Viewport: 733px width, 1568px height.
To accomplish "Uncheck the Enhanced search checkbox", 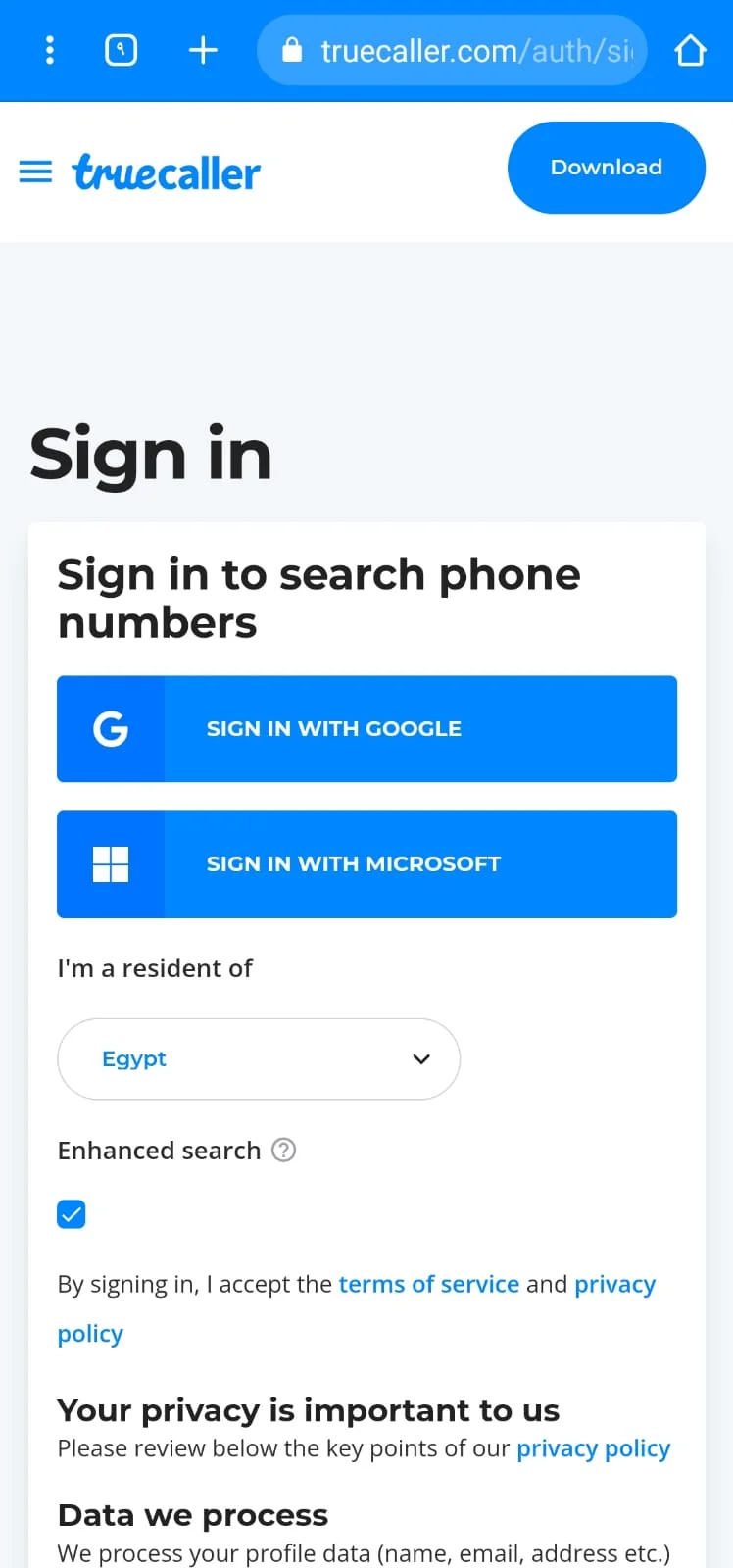I will point(72,1214).
